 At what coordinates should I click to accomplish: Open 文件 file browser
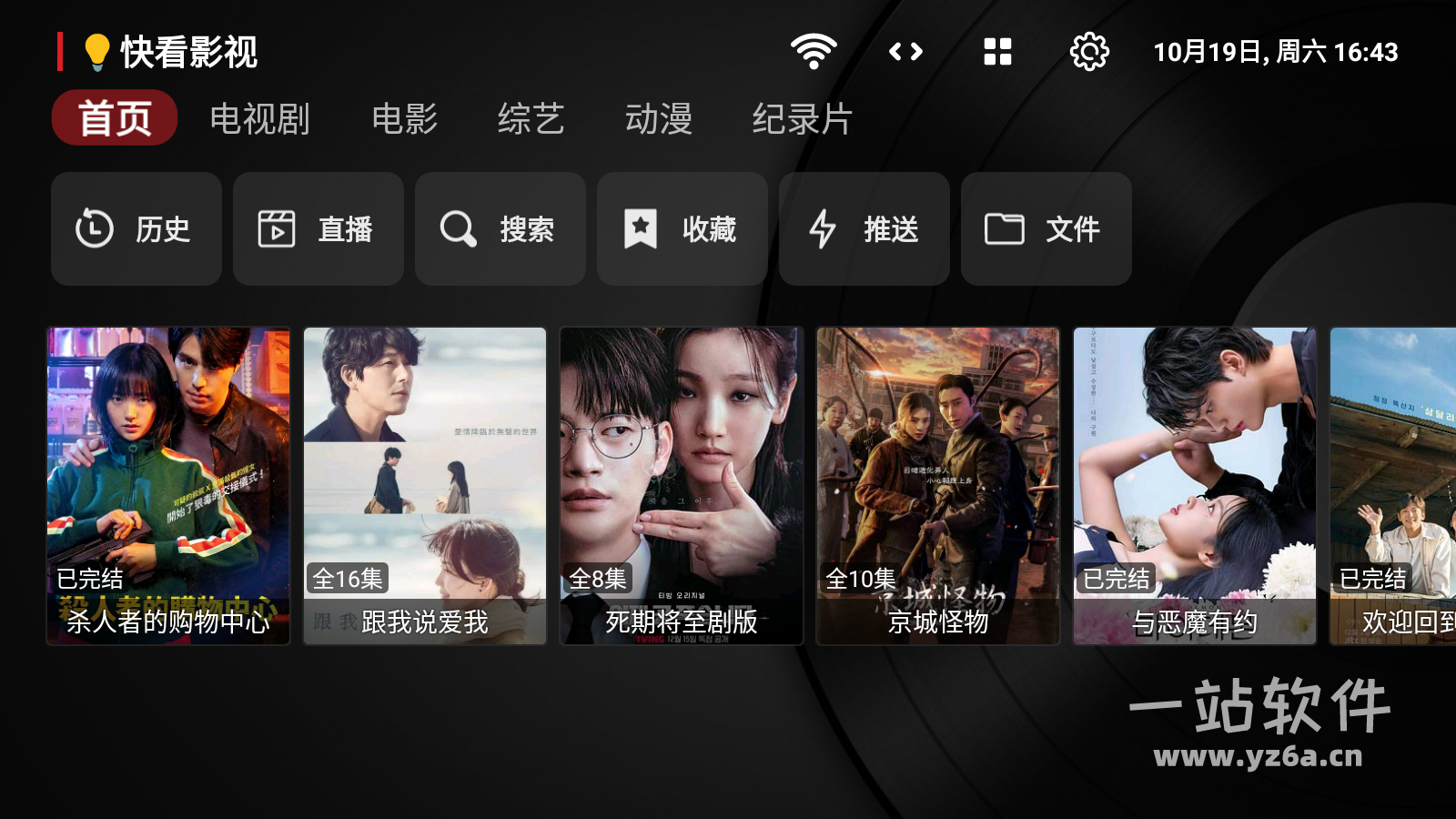[x=1046, y=229]
